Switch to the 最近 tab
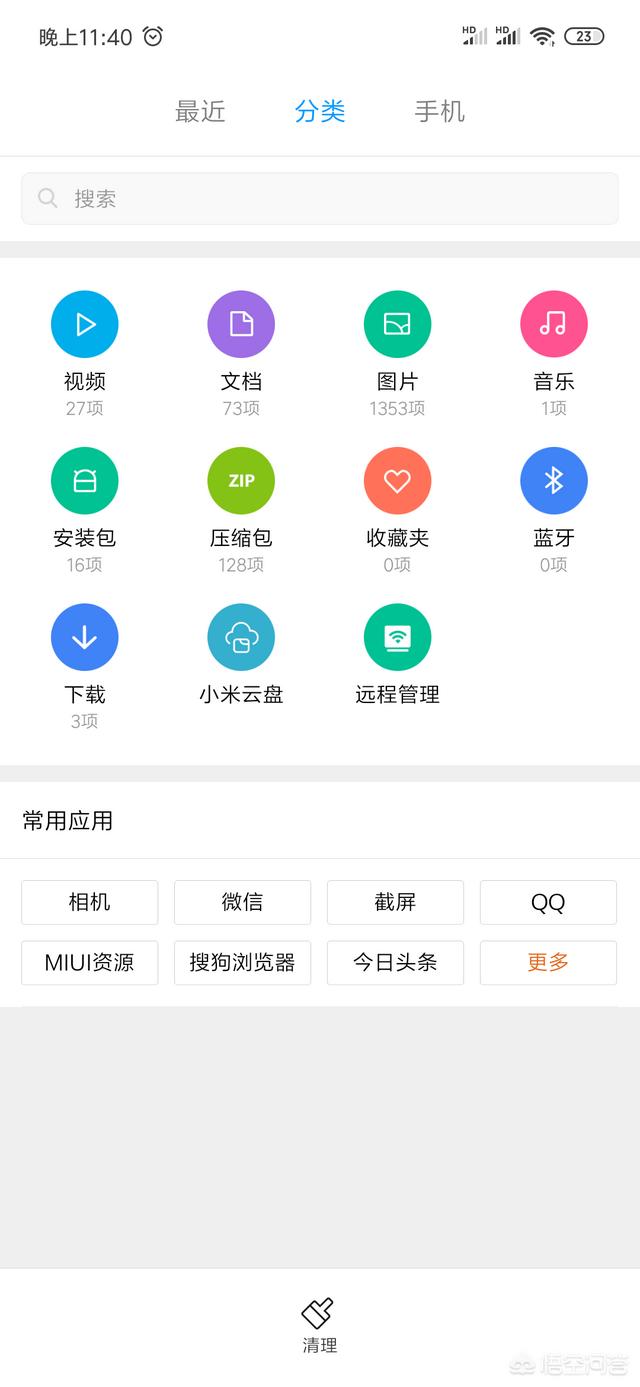 [x=200, y=111]
